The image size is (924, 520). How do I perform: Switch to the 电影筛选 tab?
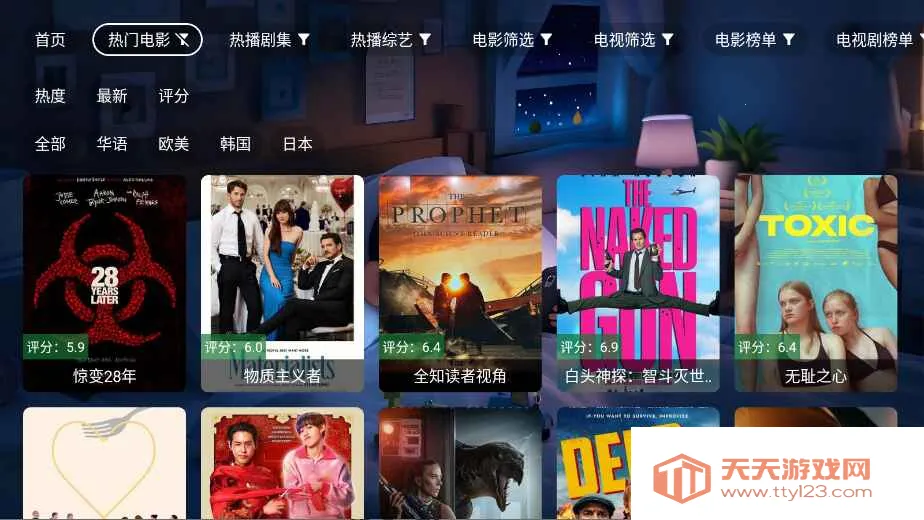[512, 40]
